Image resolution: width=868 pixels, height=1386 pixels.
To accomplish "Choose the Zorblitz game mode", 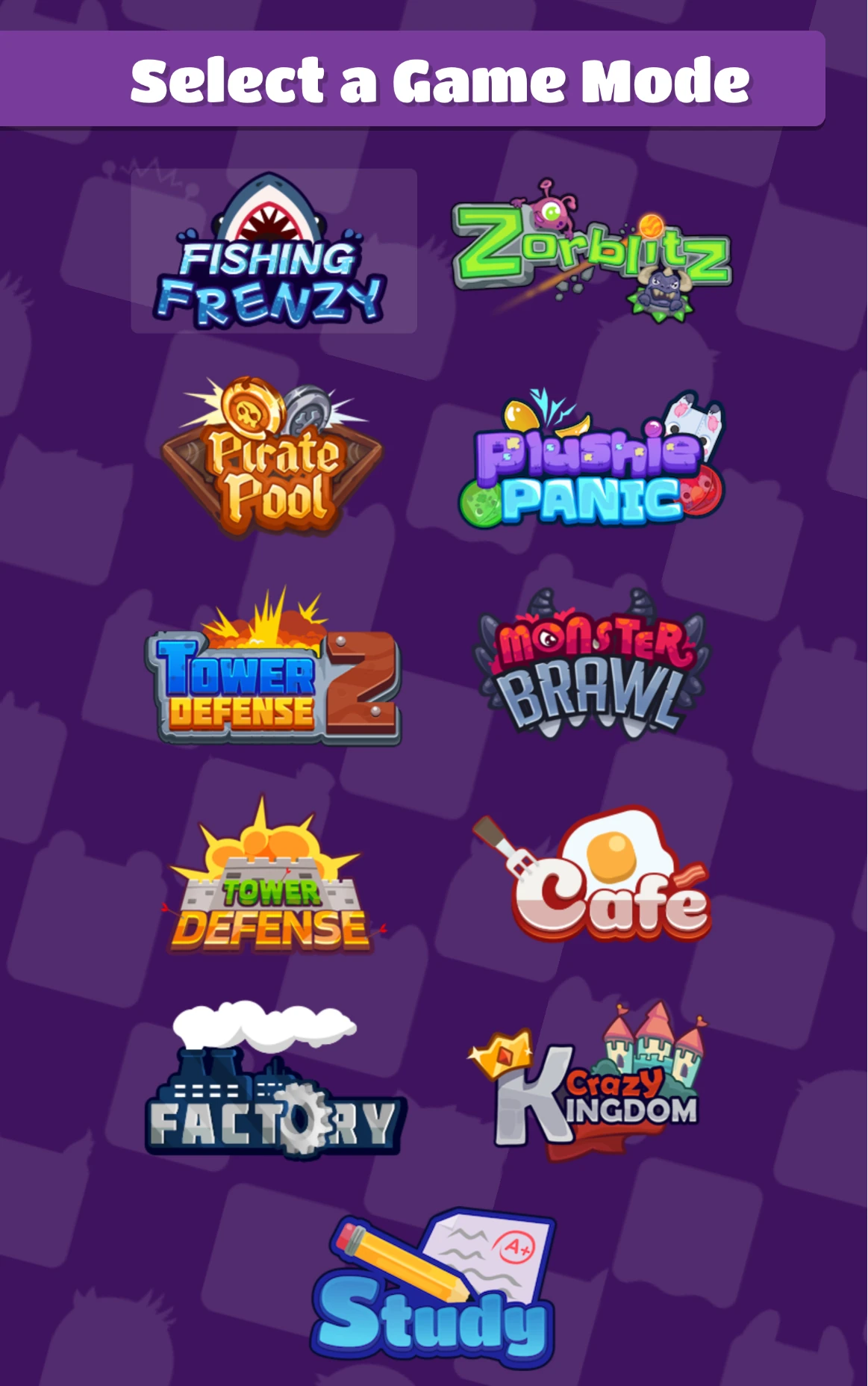I will 591,252.
